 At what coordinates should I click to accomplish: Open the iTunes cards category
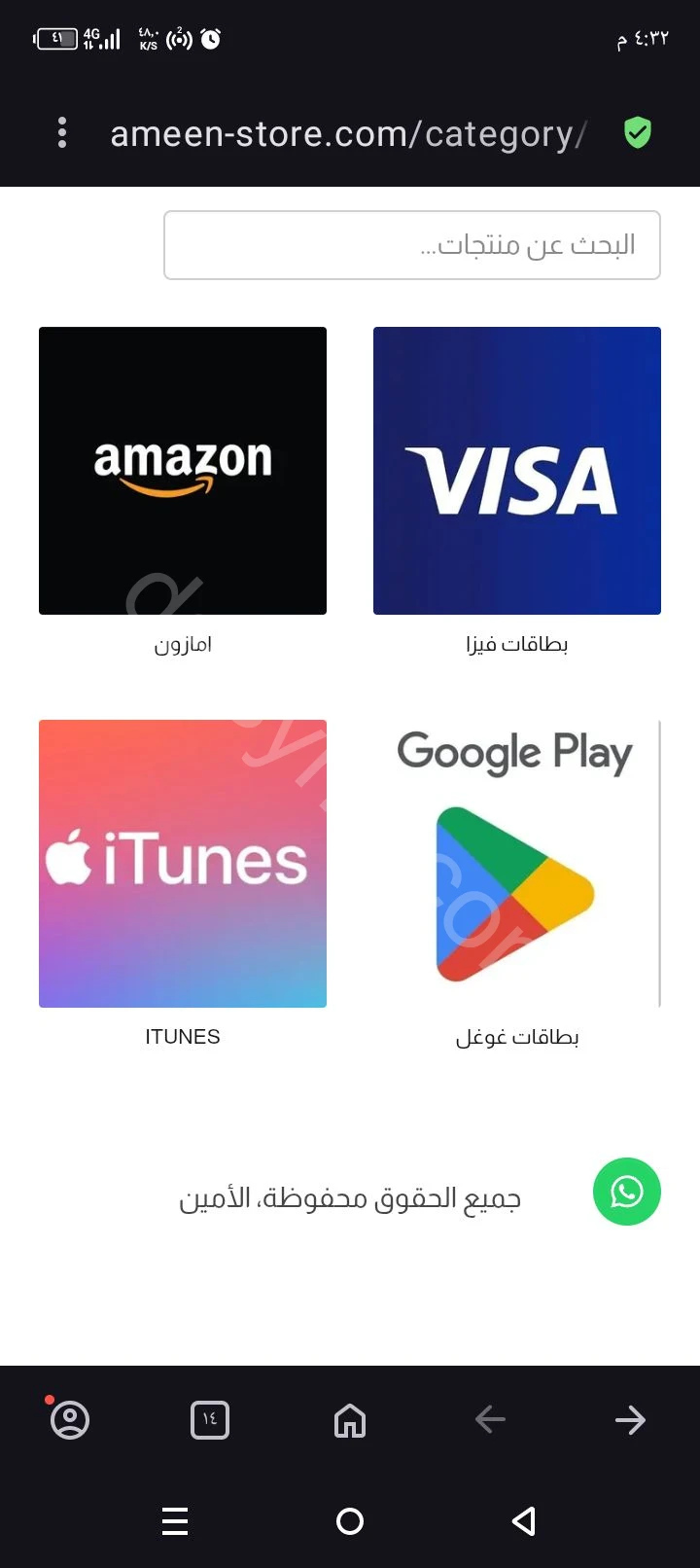(x=183, y=864)
